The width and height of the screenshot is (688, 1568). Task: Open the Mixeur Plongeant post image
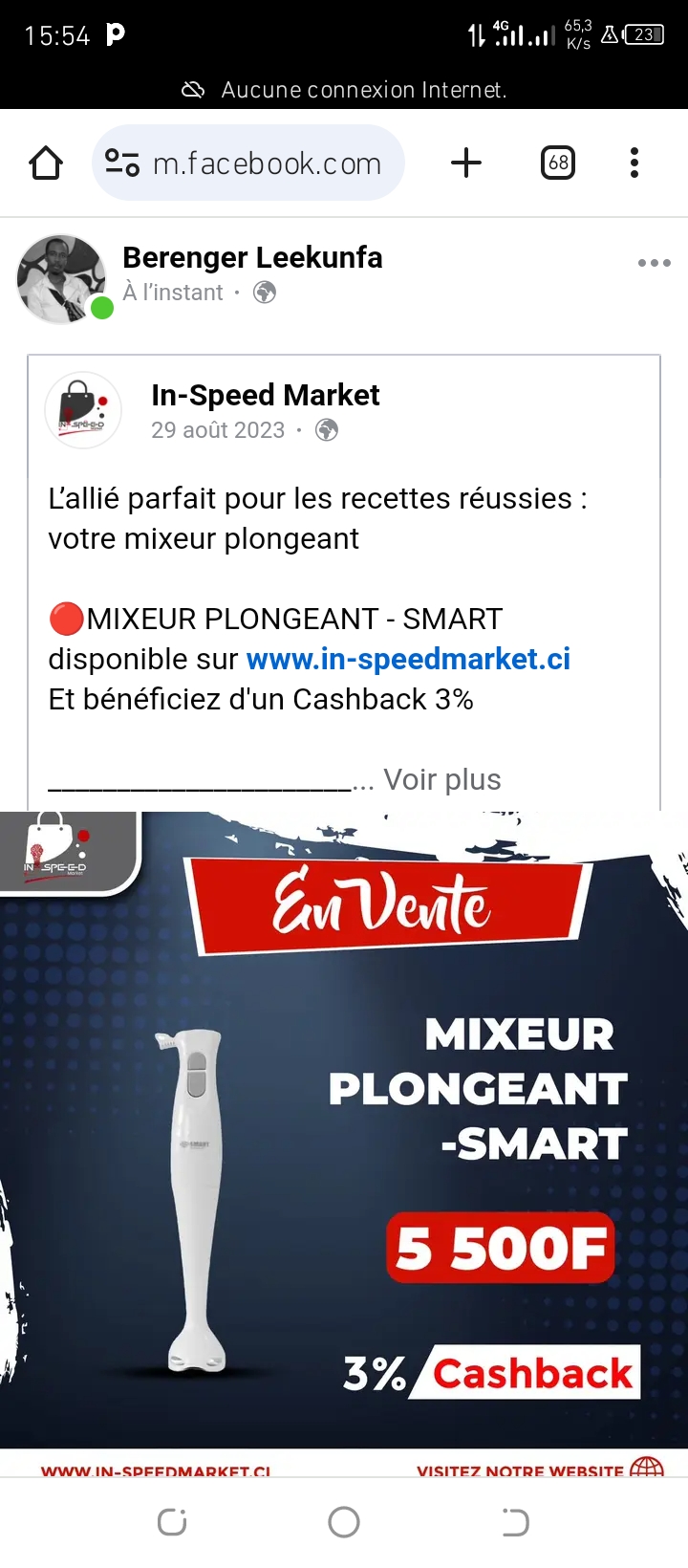click(344, 1128)
